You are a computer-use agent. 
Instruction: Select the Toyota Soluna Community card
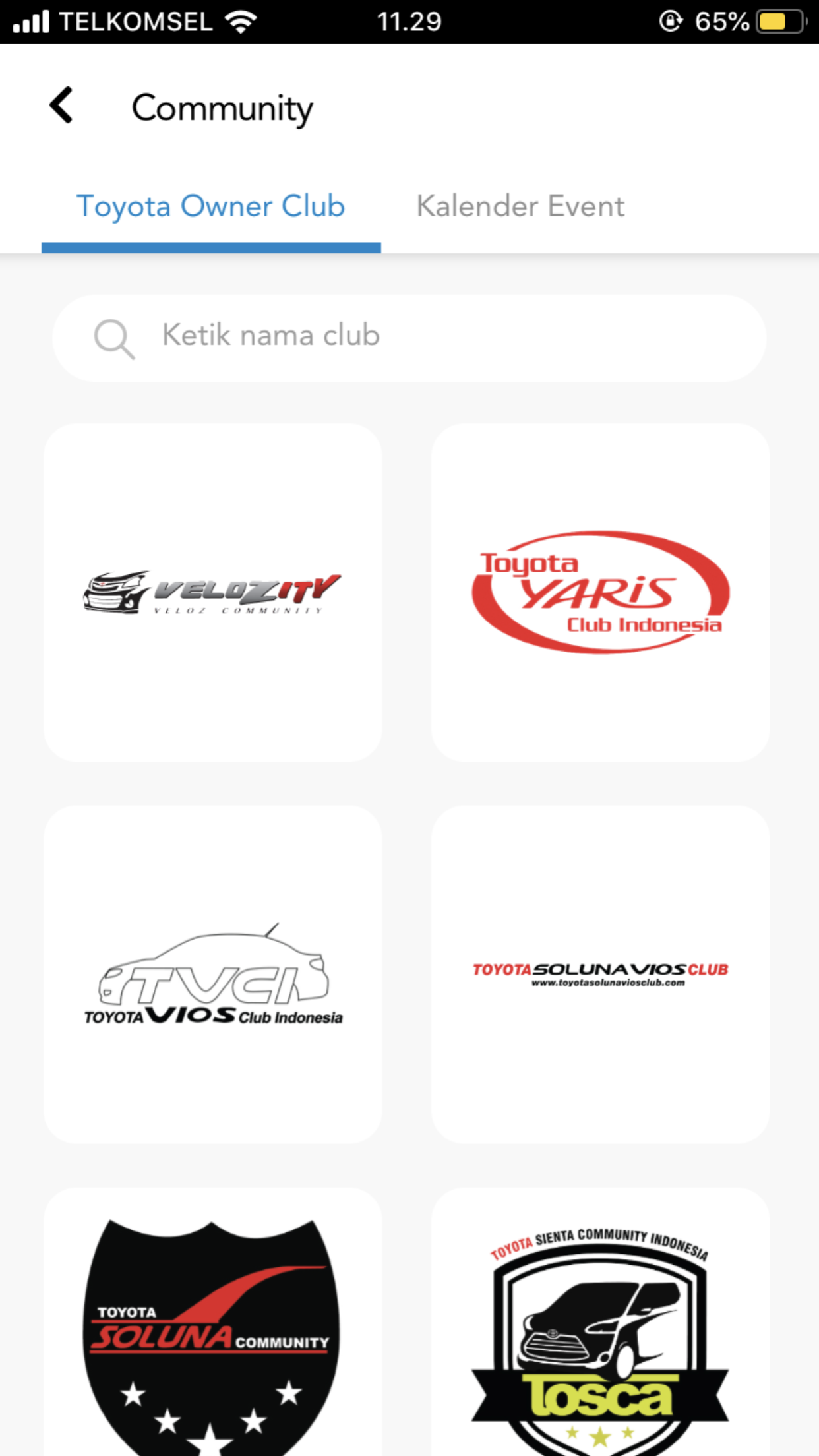212,1325
